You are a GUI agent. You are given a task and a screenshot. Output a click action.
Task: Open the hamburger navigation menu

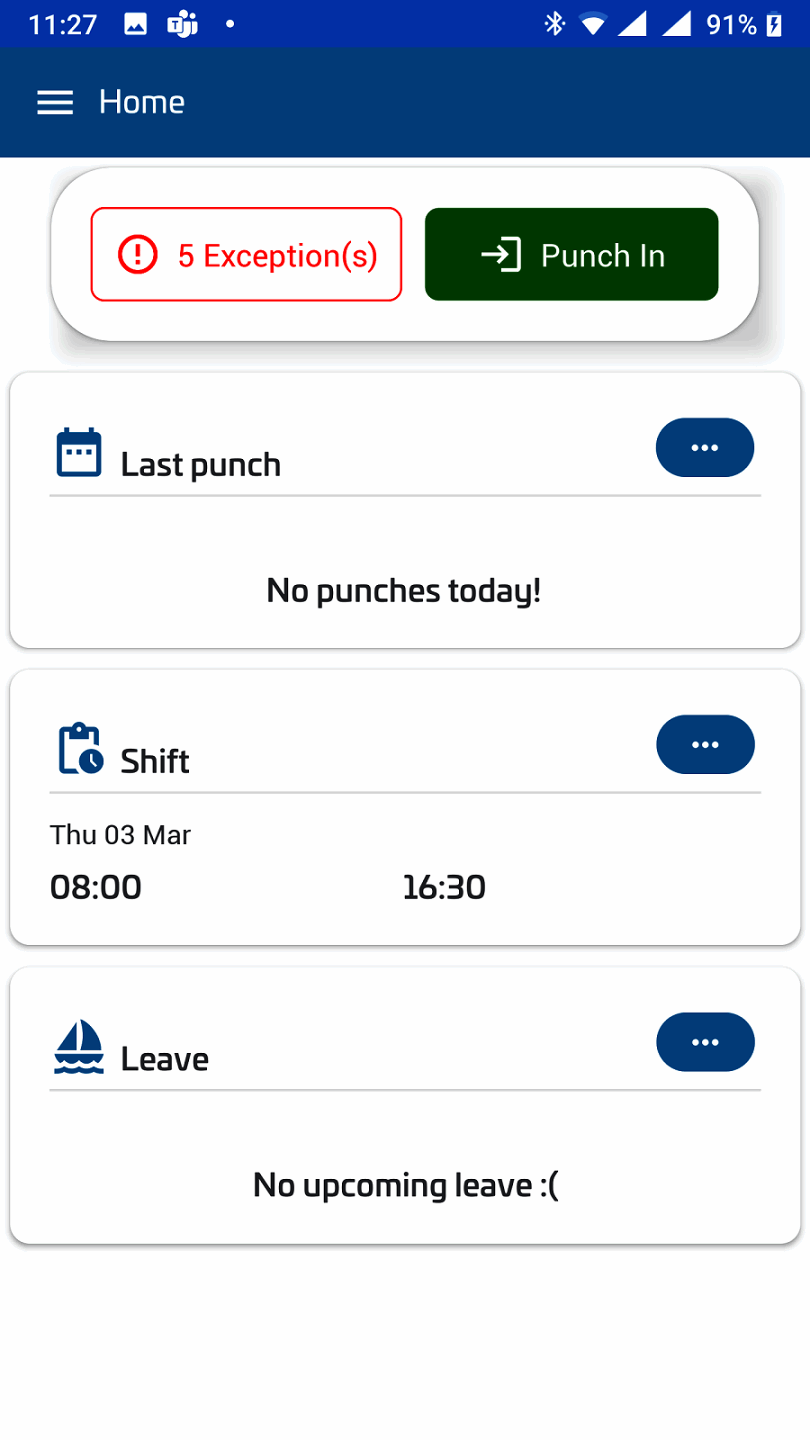pyautogui.click(x=55, y=102)
